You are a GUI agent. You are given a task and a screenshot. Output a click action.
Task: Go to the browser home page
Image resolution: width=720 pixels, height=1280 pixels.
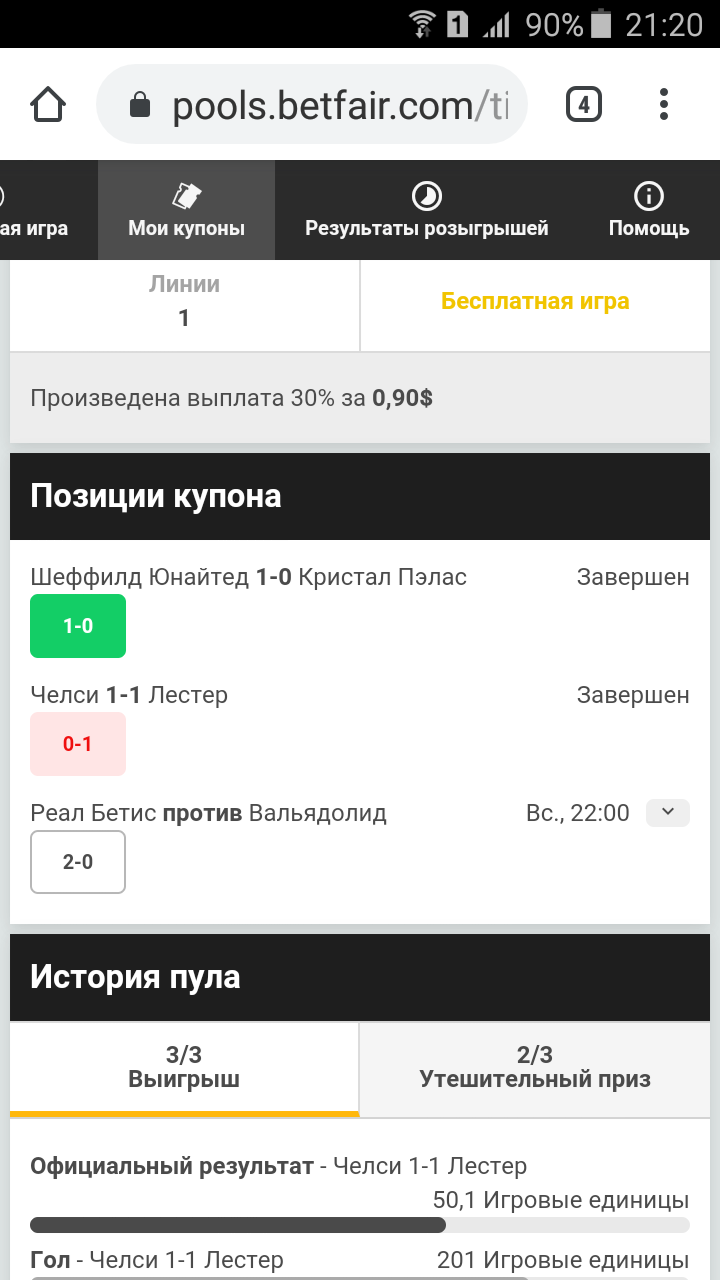48,105
